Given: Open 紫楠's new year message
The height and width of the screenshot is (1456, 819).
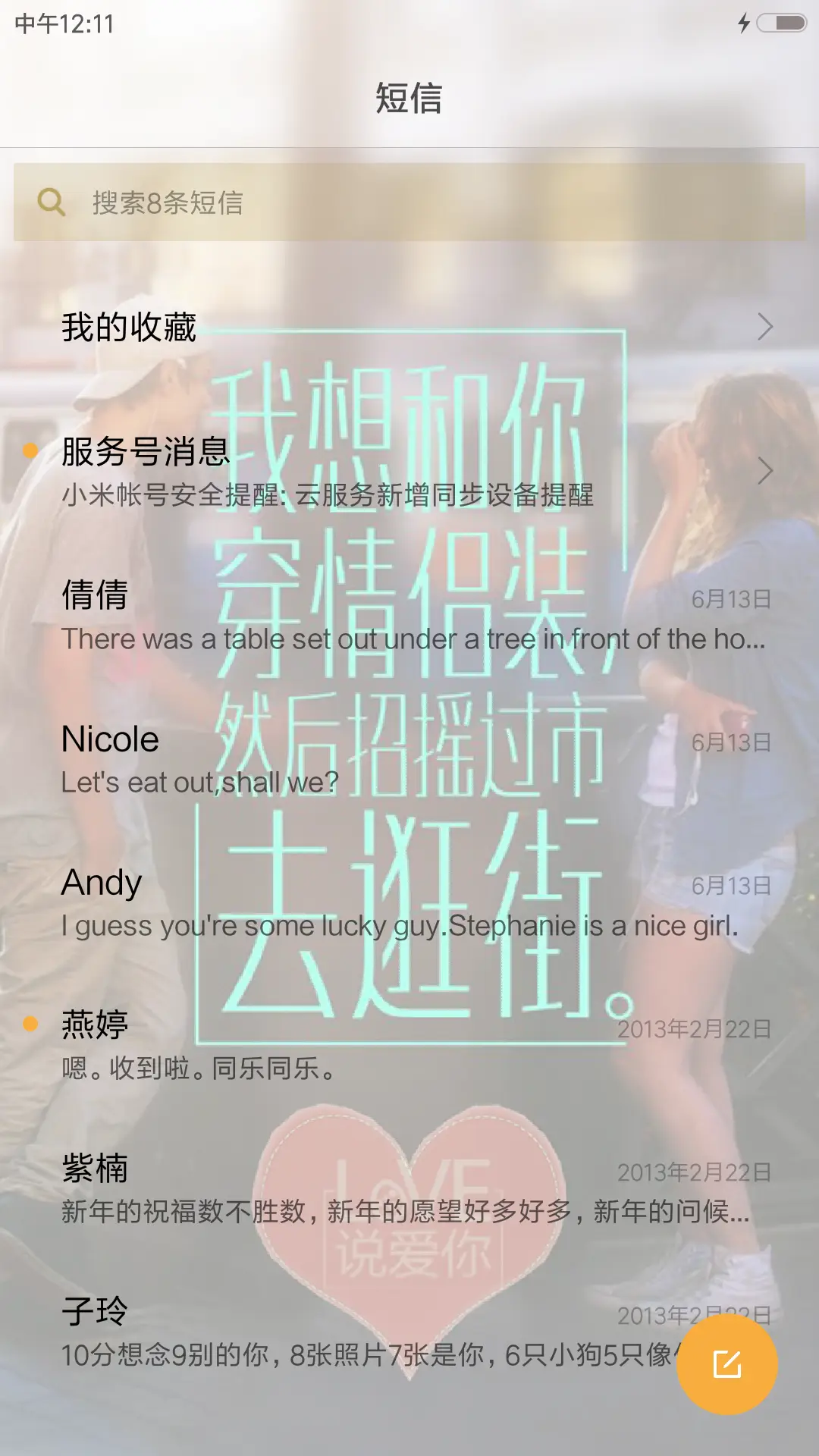Looking at the screenshot, I should point(303,1187).
